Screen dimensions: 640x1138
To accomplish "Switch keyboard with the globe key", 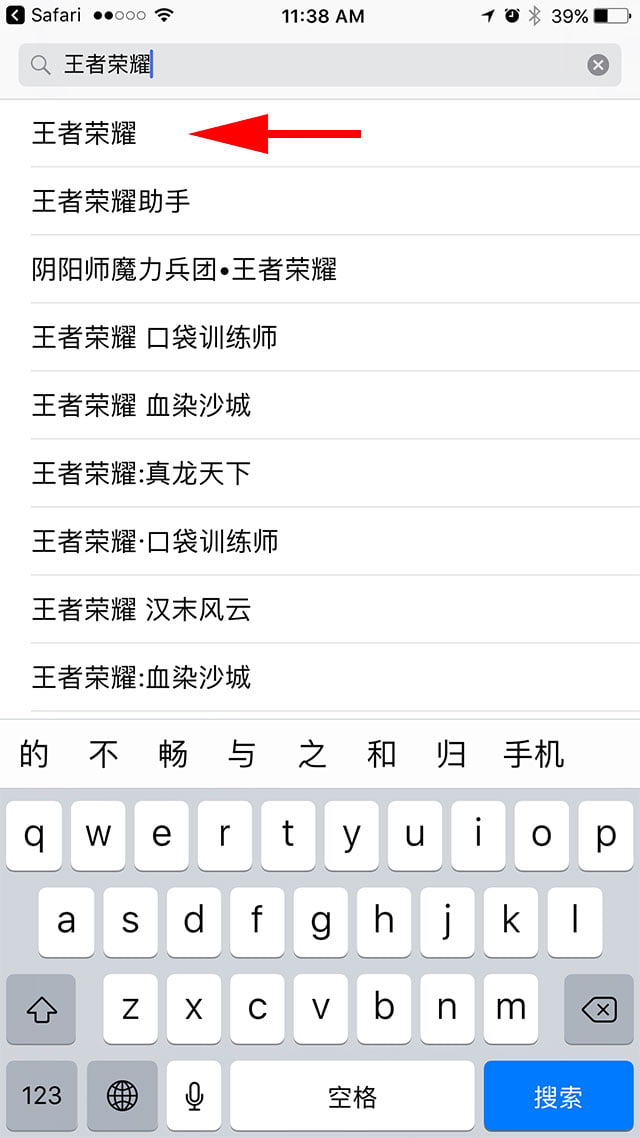I will [122, 1096].
